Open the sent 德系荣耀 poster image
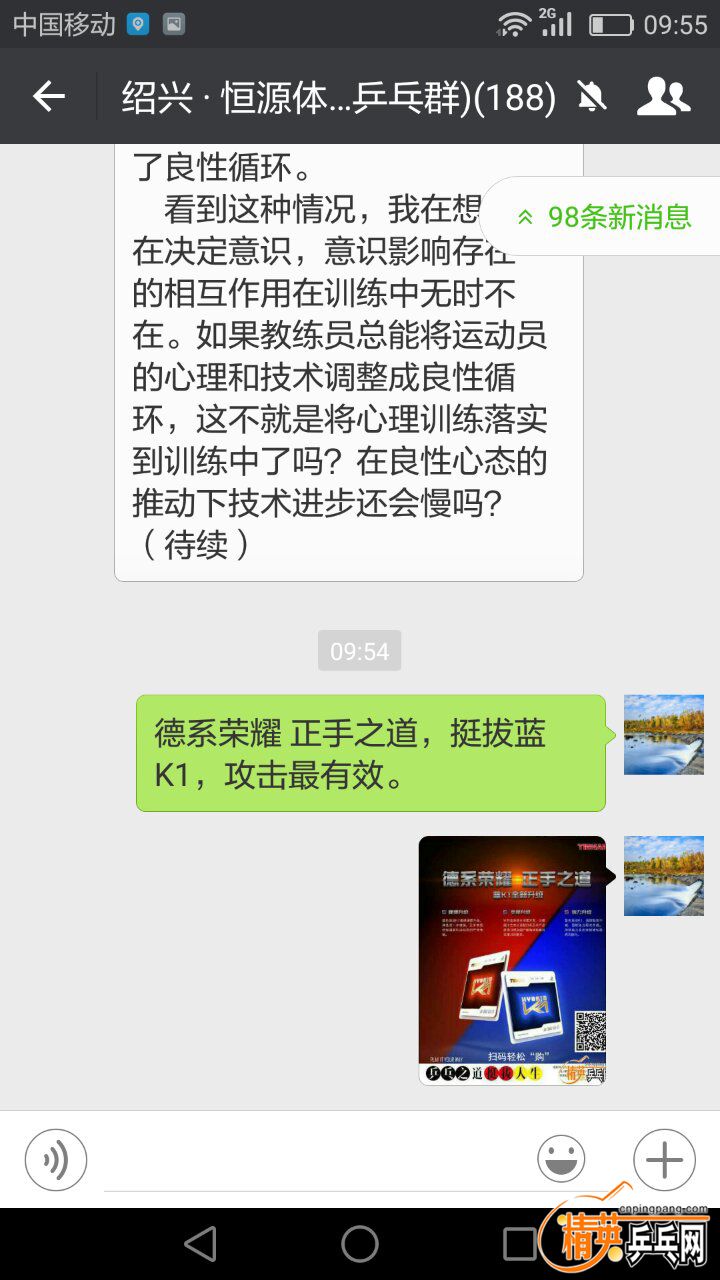Screen dimensions: 720x1280 click(x=512, y=960)
